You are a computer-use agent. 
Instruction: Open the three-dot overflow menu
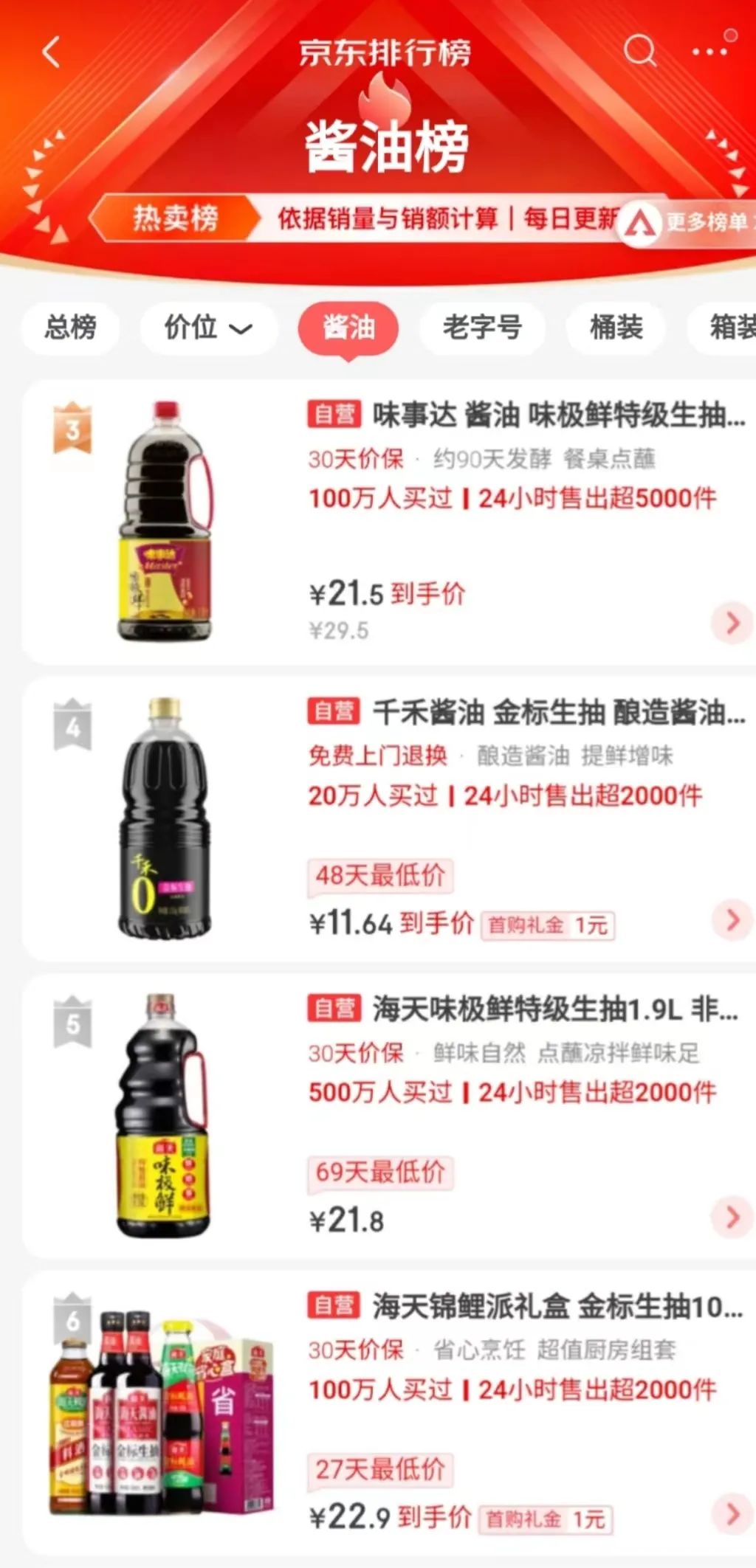tap(709, 52)
